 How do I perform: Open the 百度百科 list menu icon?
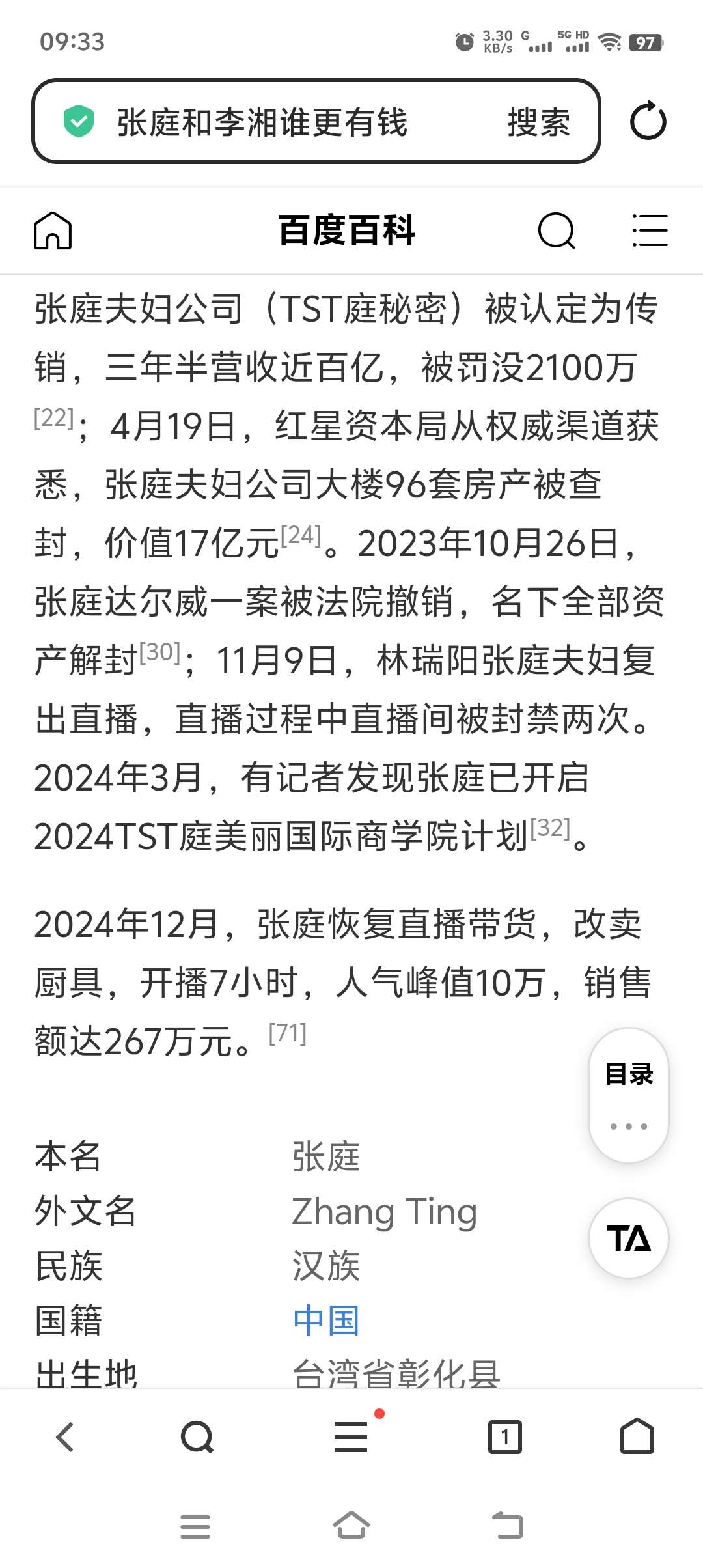(x=650, y=231)
